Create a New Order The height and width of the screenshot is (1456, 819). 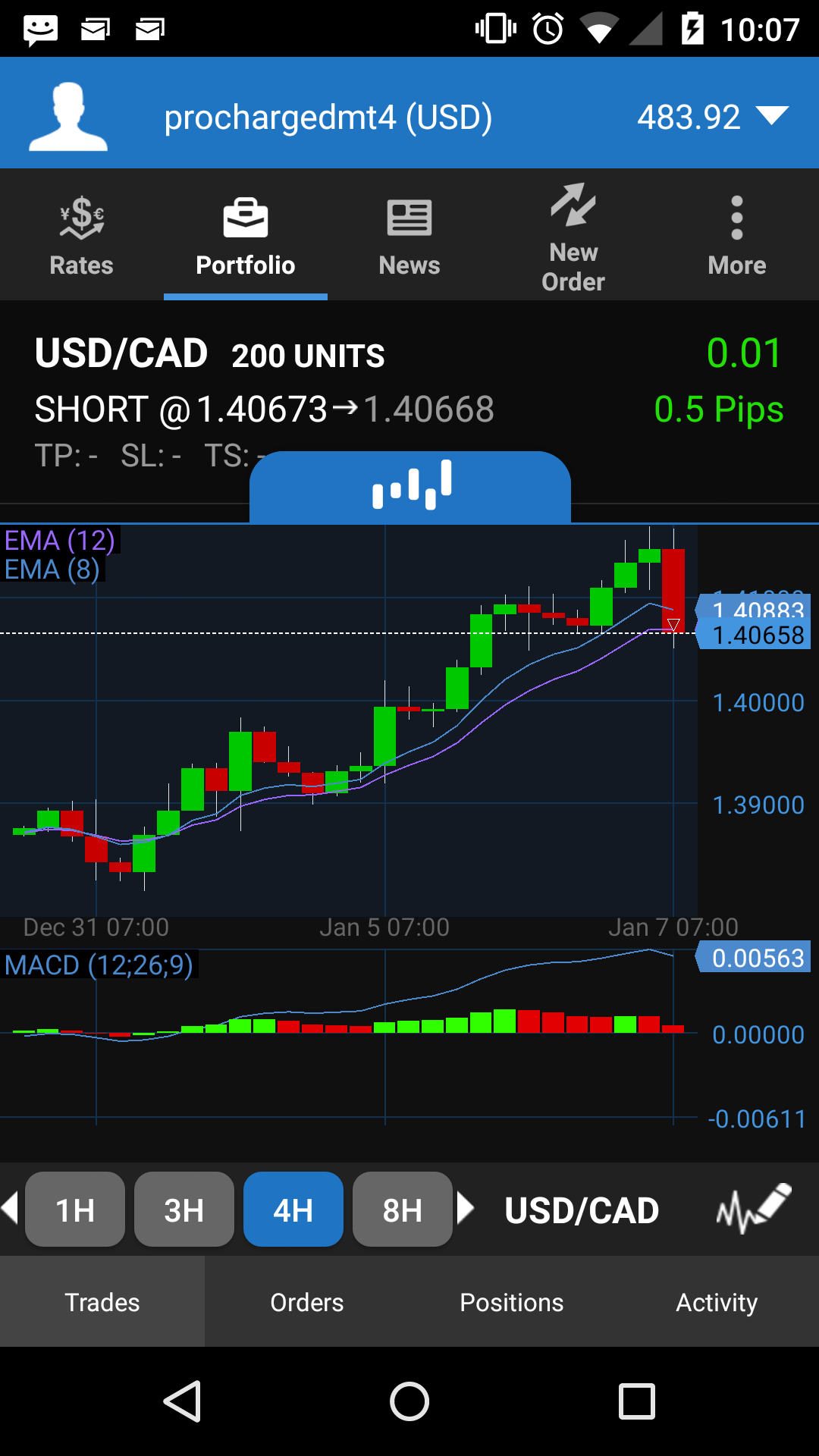[x=573, y=235]
